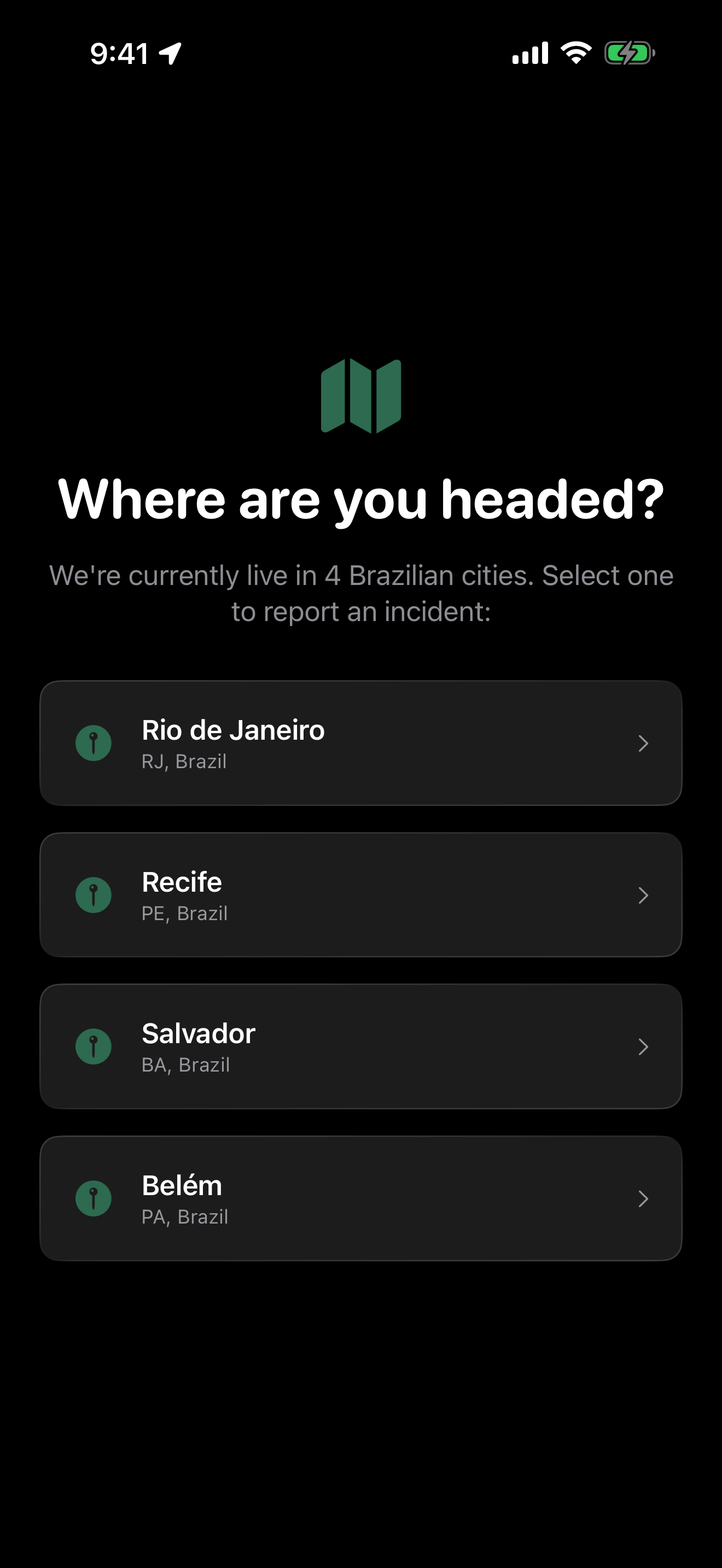Screen dimensions: 722x1568
Task: Select Rio de Janeiro to report an incident
Action: [x=361, y=743]
